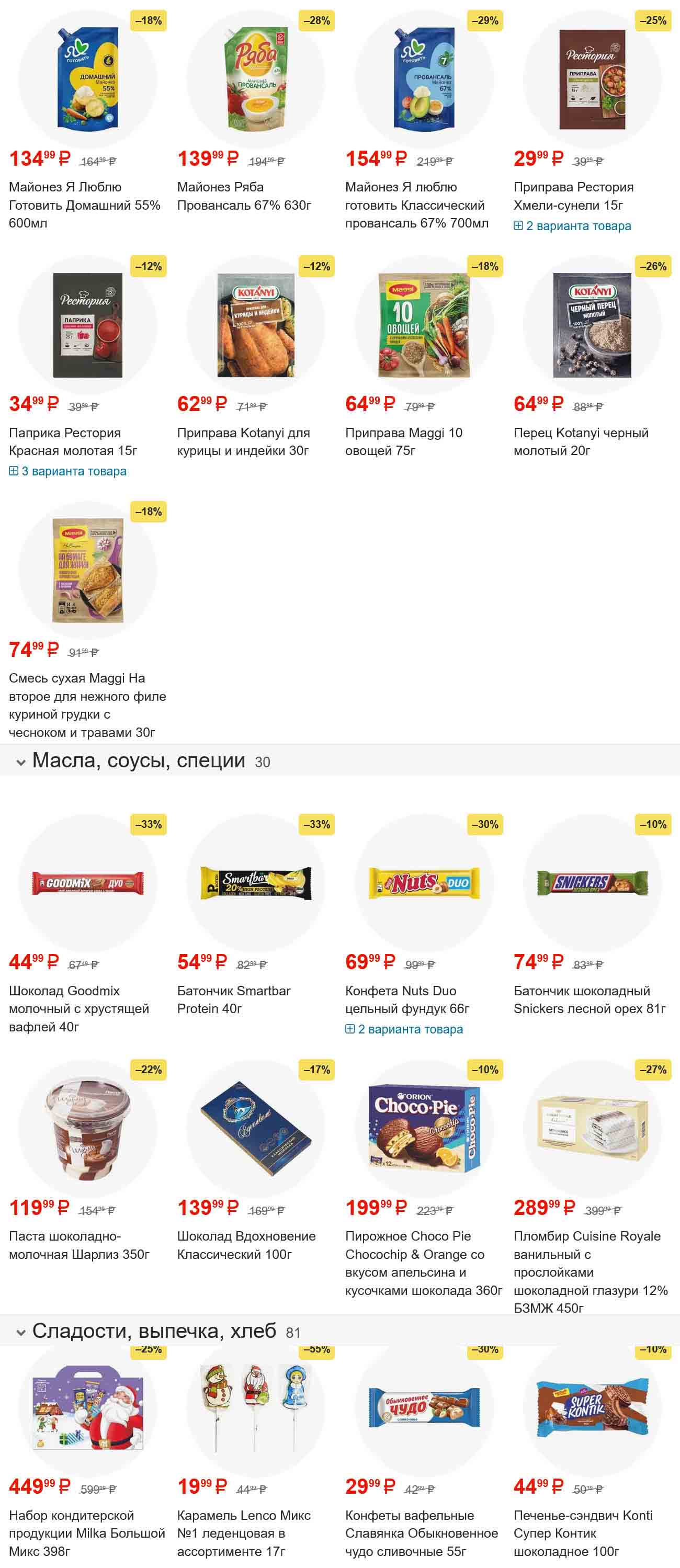Open Батончик Smartbar Protein 40г
The height and width of the screenshot is (1568, 680).
[x=233, y=999]
